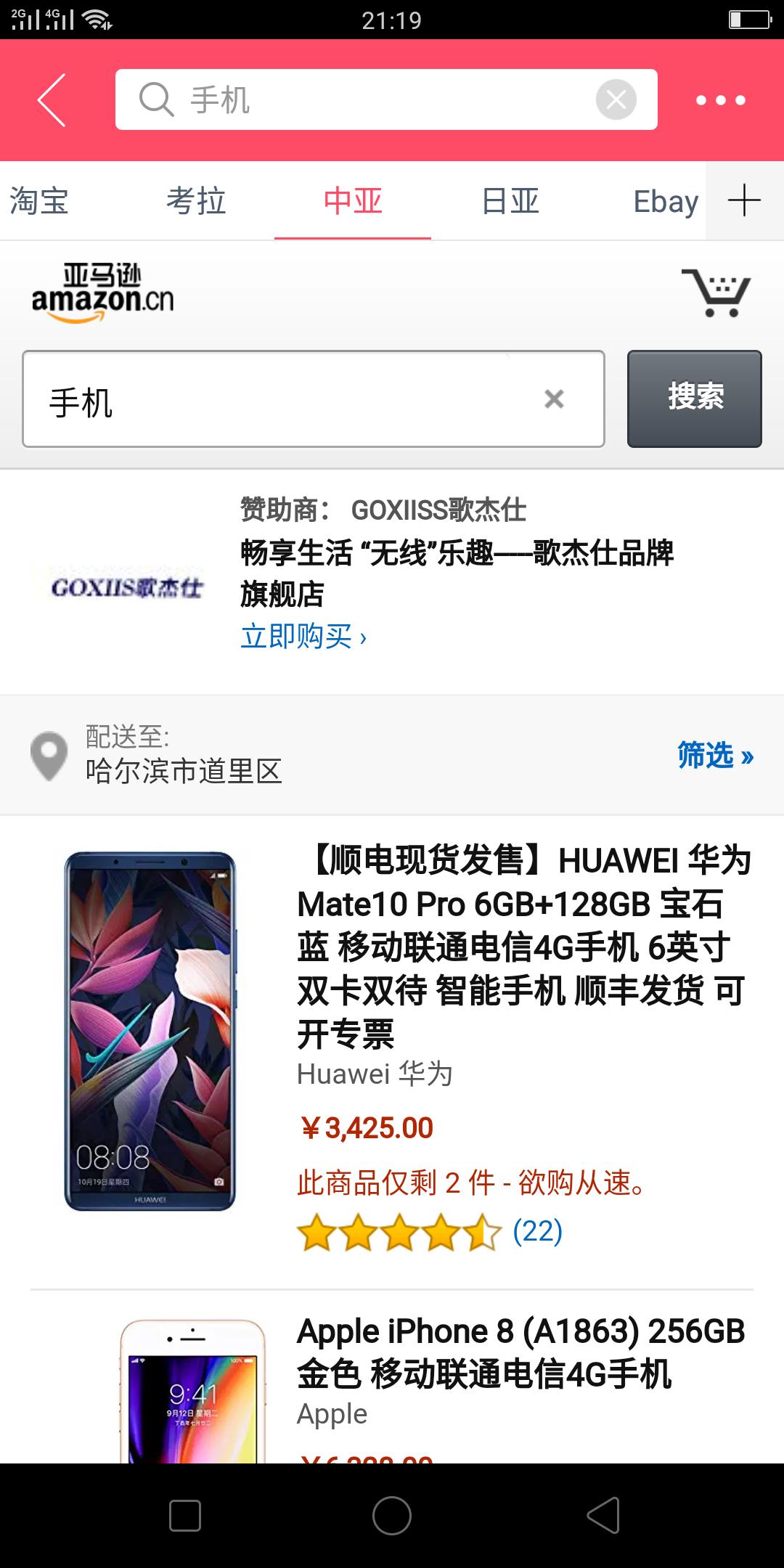Viewport: 784px width, 1568px height.
Task: Open the 筛选 filter options
Action: (714, 756)
